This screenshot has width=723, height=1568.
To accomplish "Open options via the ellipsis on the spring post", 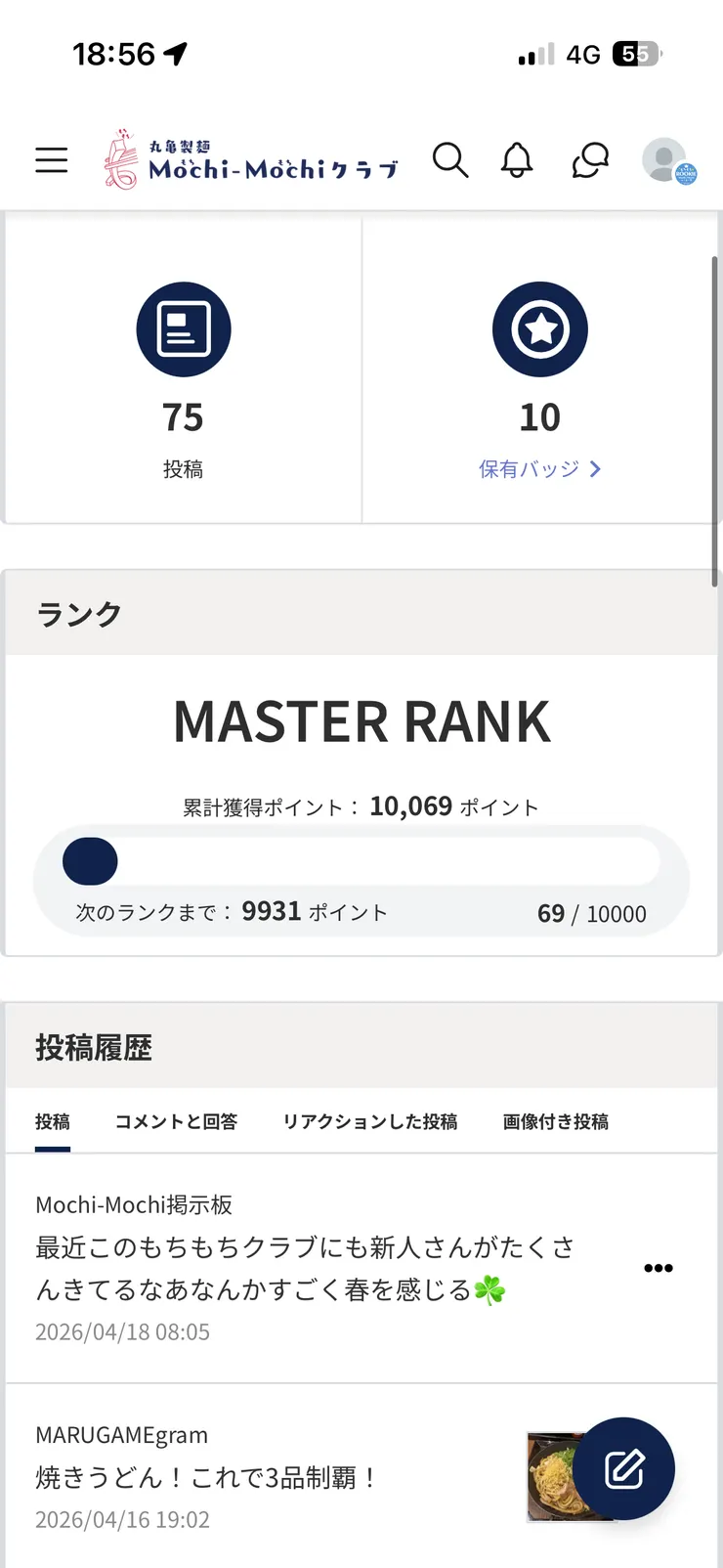I will tap(659, 1267).
